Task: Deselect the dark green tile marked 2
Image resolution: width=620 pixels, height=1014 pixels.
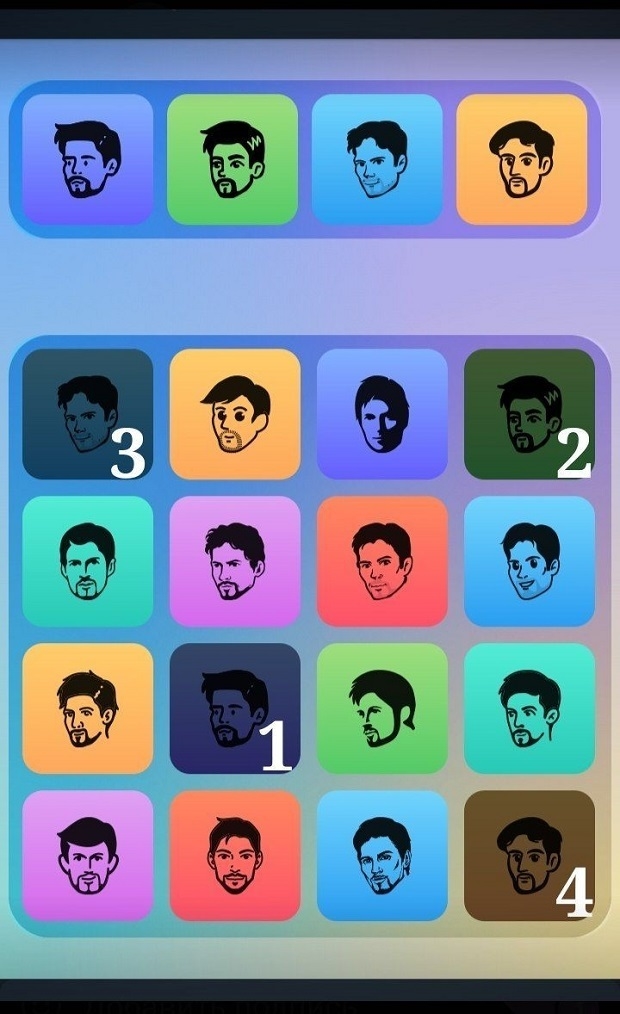Action: 529,414
